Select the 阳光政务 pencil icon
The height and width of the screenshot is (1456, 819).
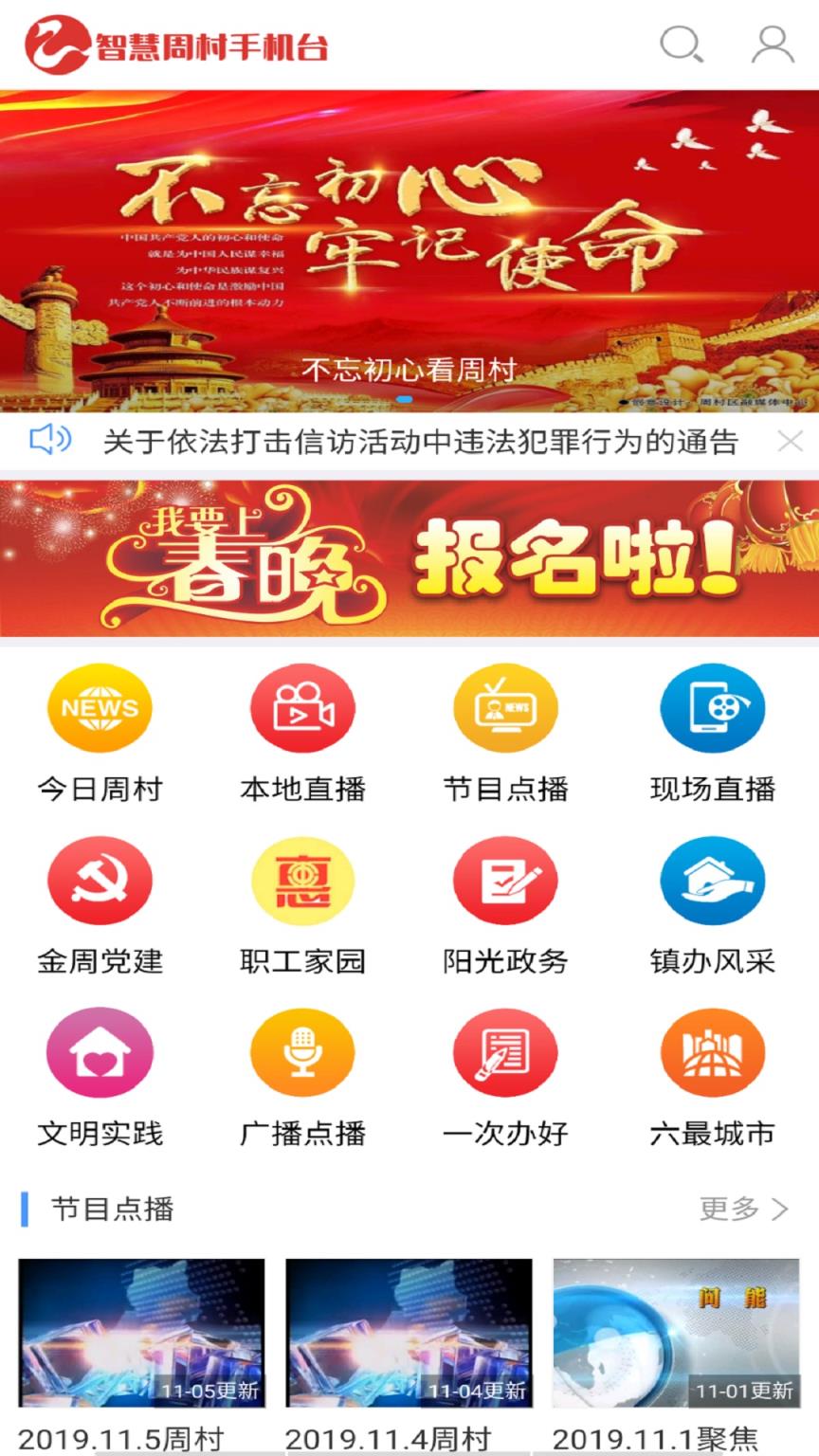tap(505, 880)
